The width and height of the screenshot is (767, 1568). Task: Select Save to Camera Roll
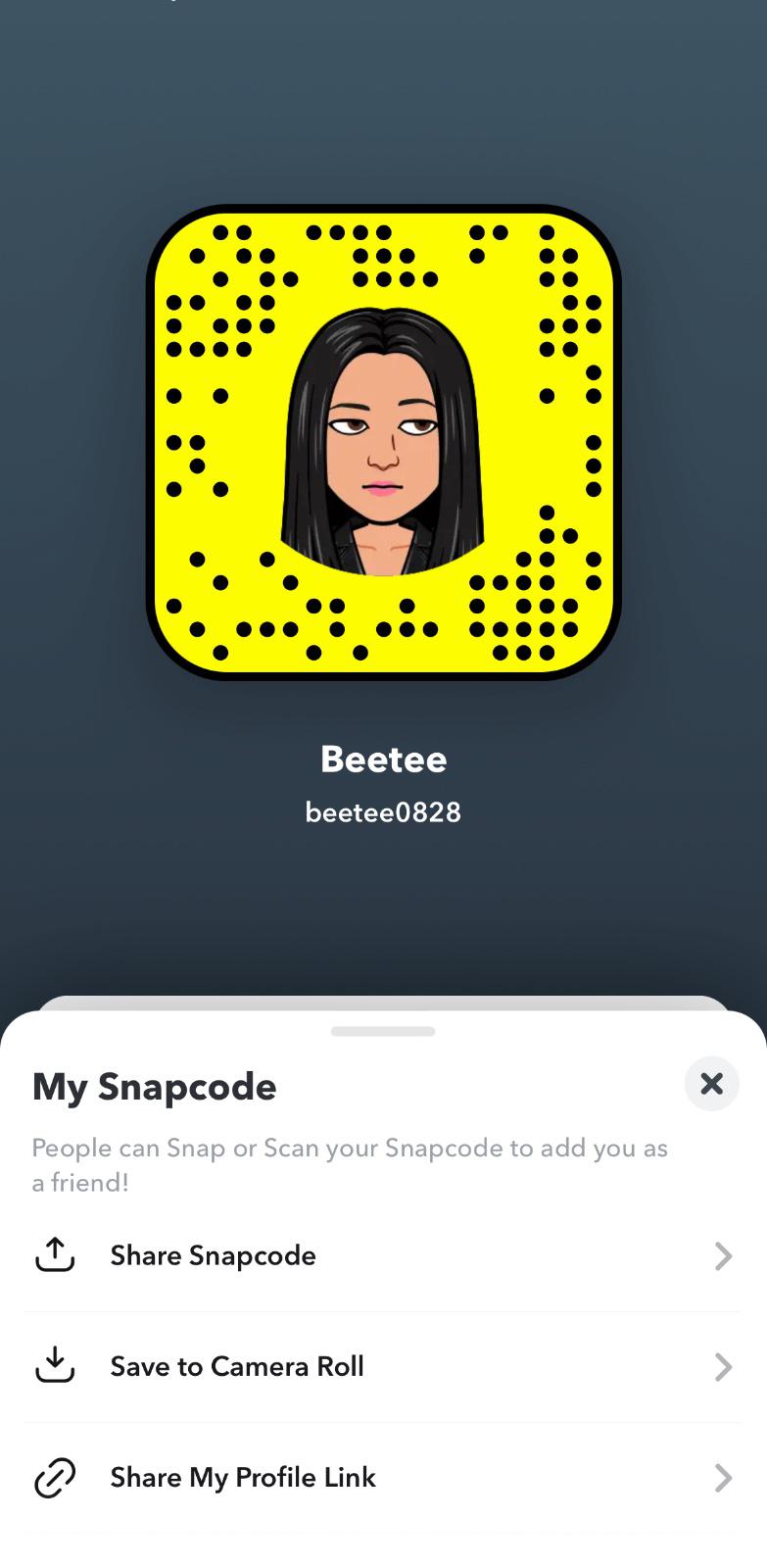[383, 1366]
